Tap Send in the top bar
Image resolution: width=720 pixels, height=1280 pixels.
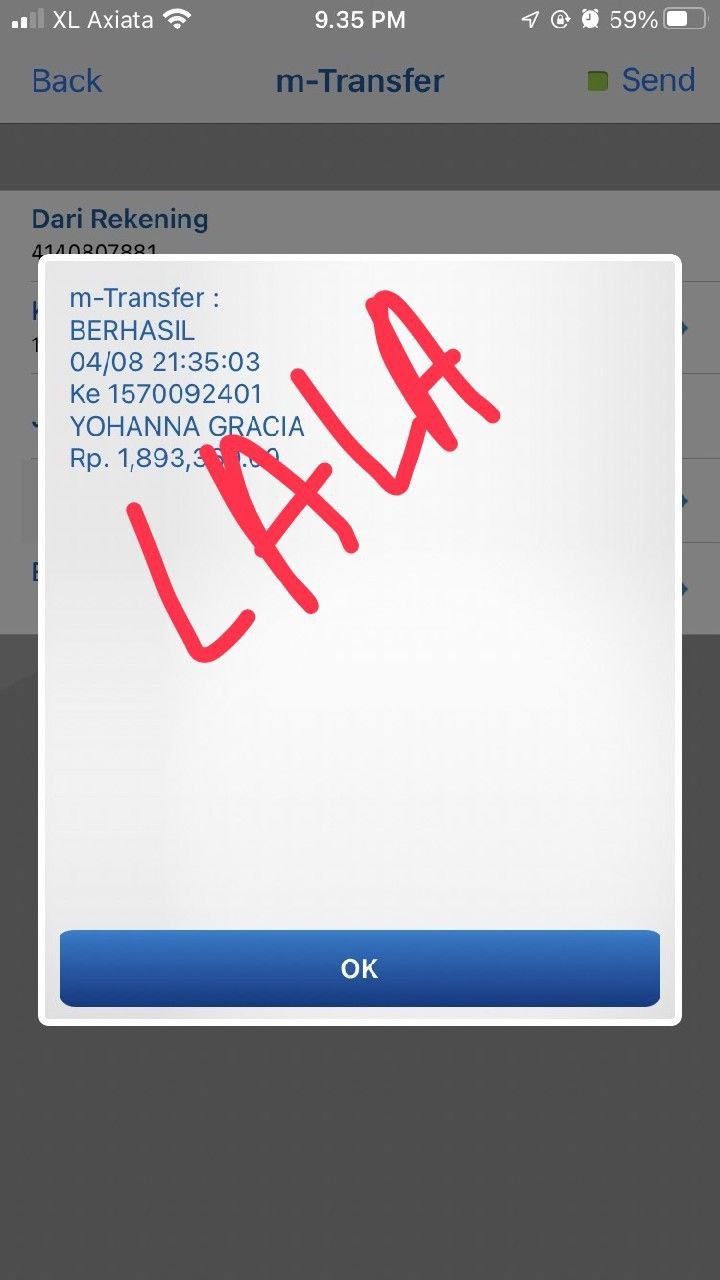tap(657, 81)
